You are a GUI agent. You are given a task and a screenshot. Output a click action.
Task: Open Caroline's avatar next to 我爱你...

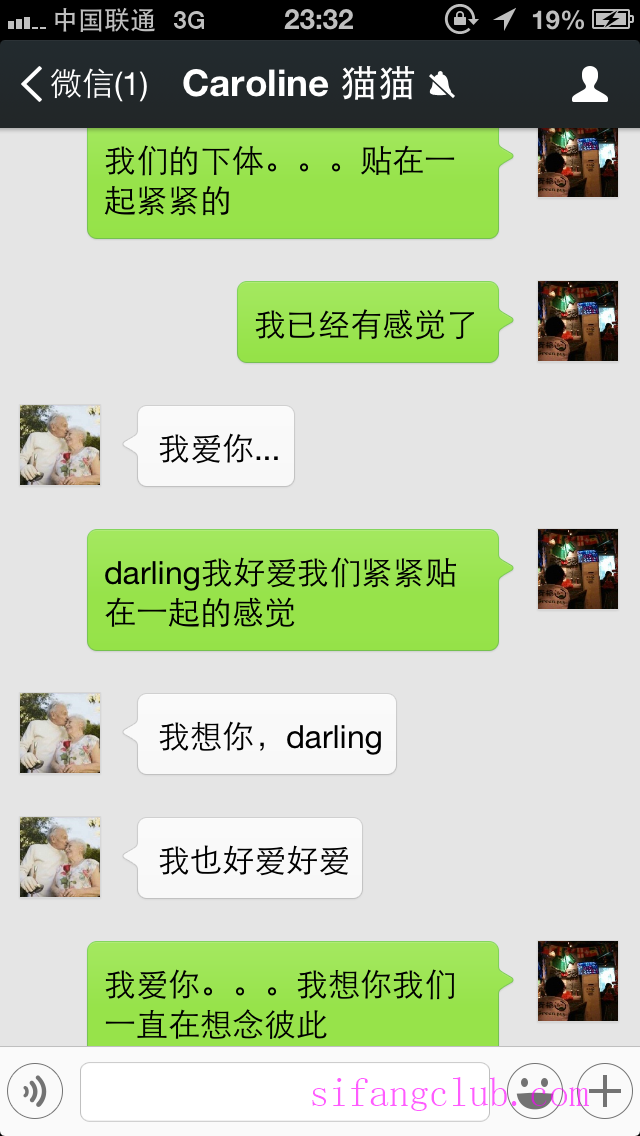(x=60, y=445)
